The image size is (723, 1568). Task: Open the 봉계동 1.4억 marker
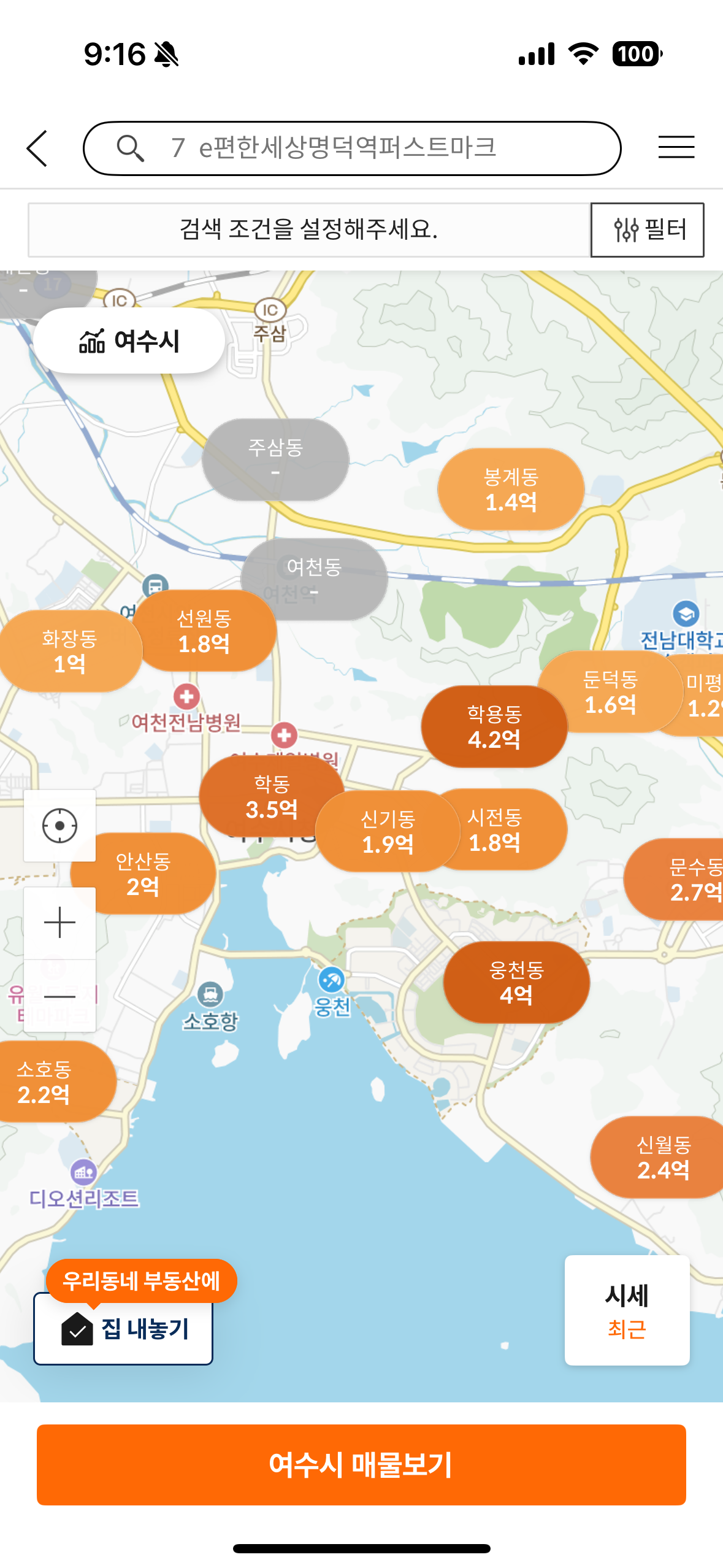(x=511, y=489)
